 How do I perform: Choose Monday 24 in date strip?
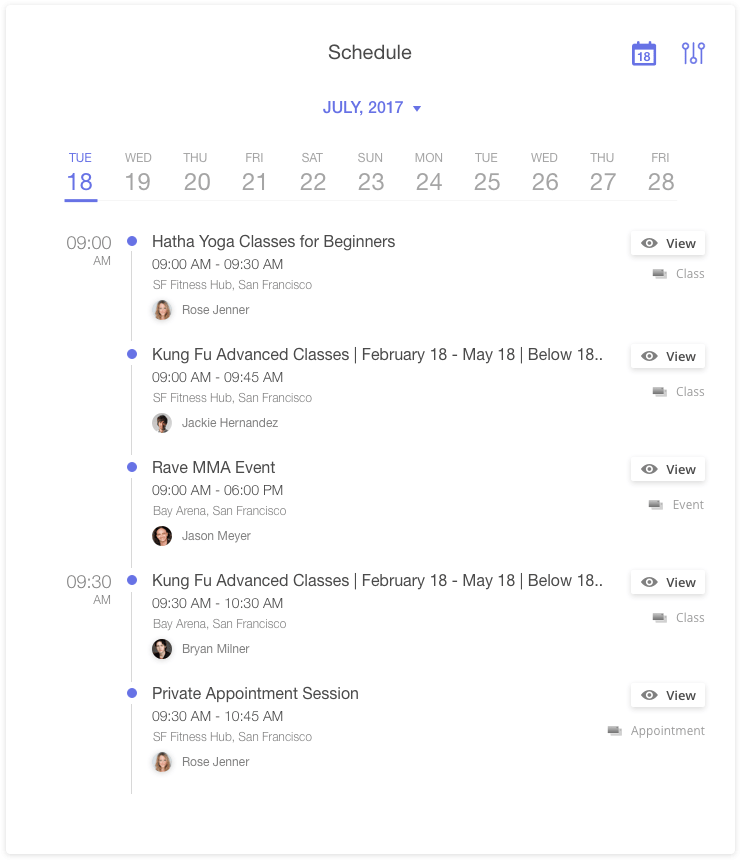429,173
